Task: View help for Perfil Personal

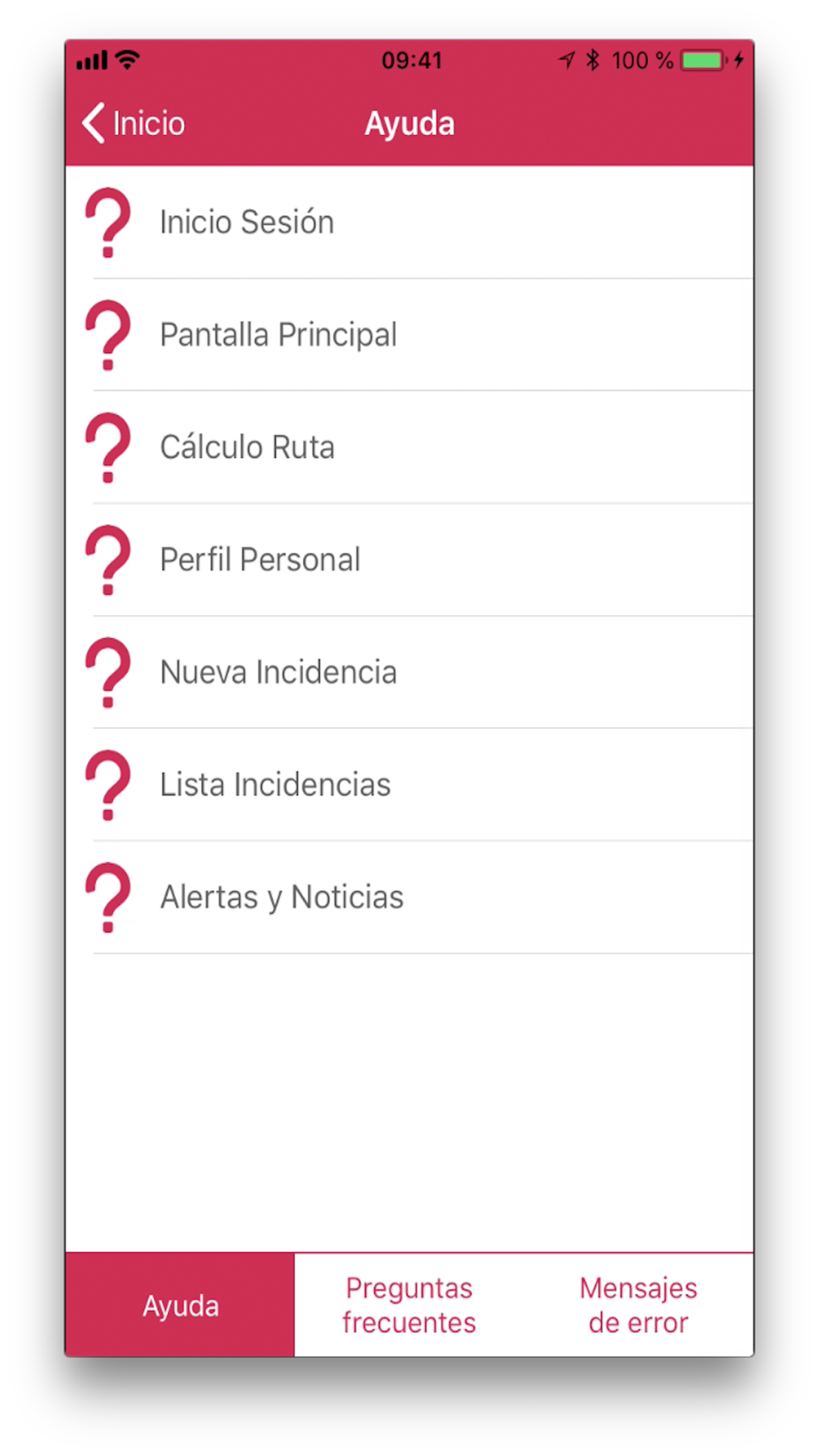Action: (x=409, y=560)
